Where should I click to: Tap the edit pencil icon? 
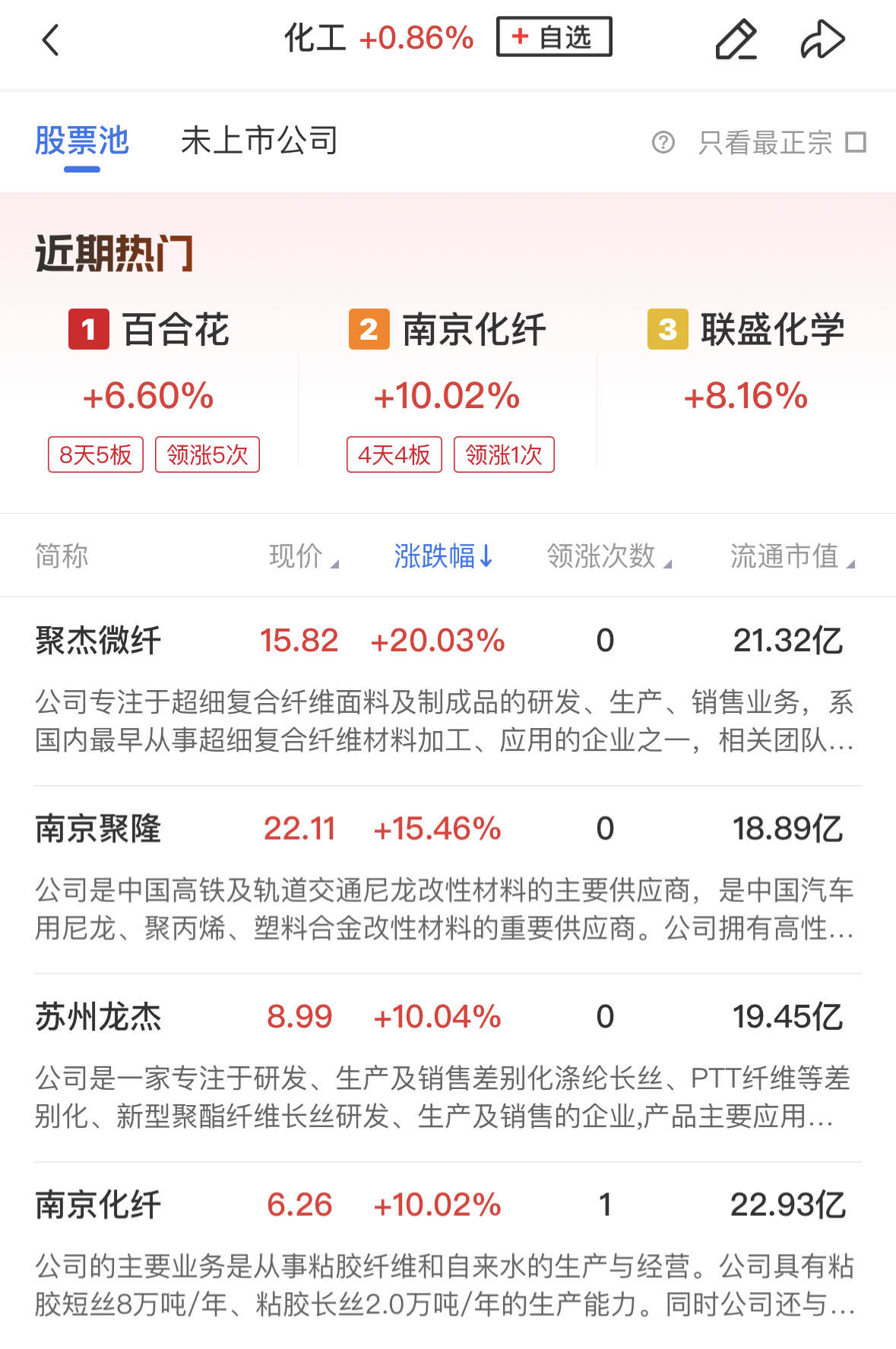[x=736, y=40]
